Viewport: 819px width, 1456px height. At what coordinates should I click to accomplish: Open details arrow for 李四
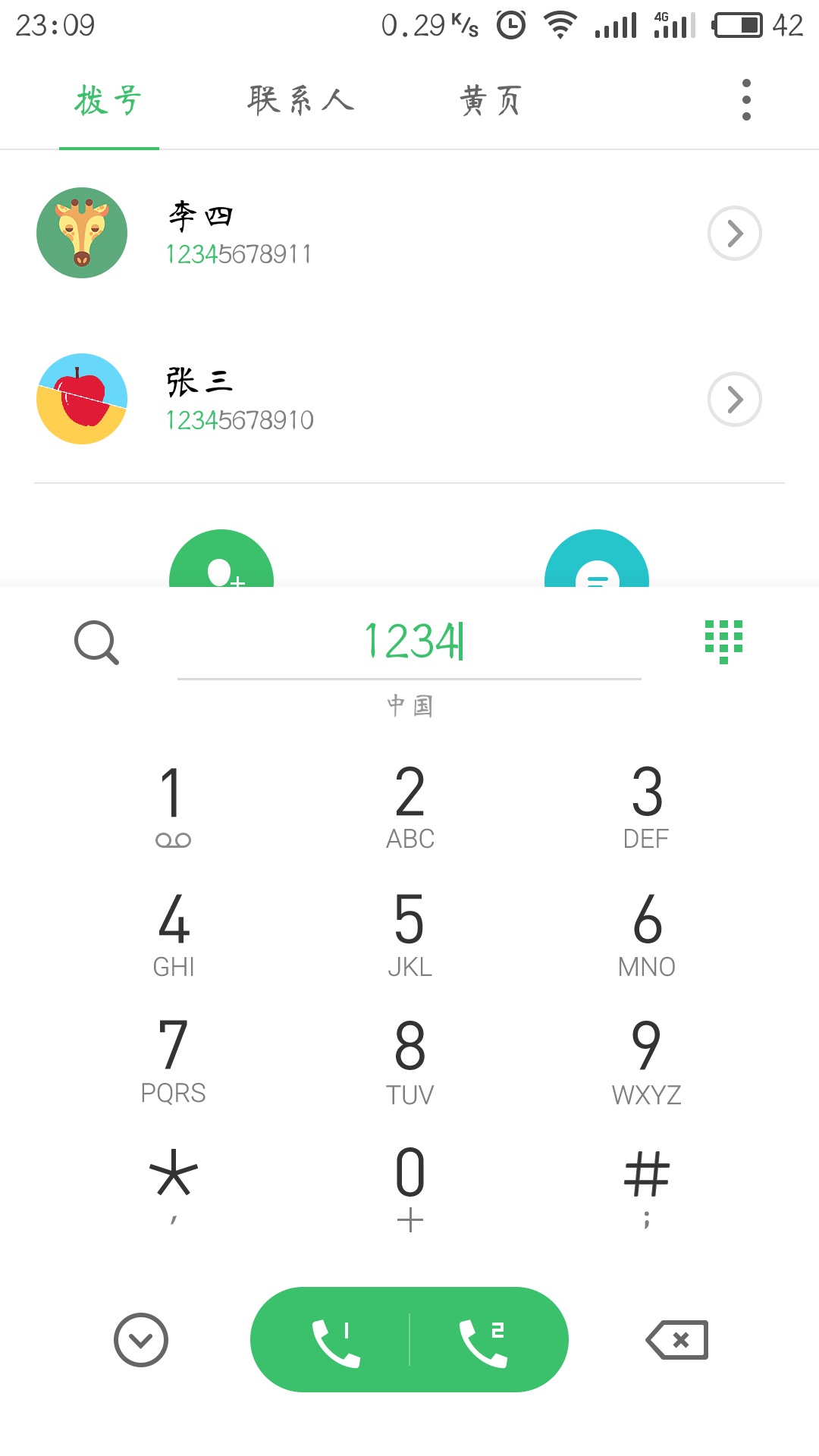point(734,233)
